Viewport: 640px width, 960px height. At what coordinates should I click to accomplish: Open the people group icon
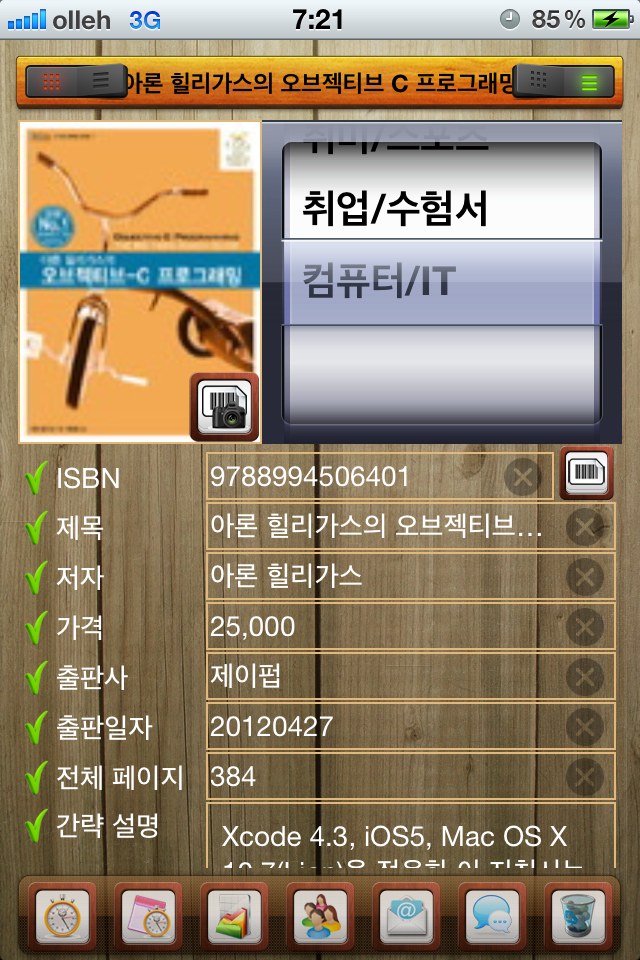(320, 914)
